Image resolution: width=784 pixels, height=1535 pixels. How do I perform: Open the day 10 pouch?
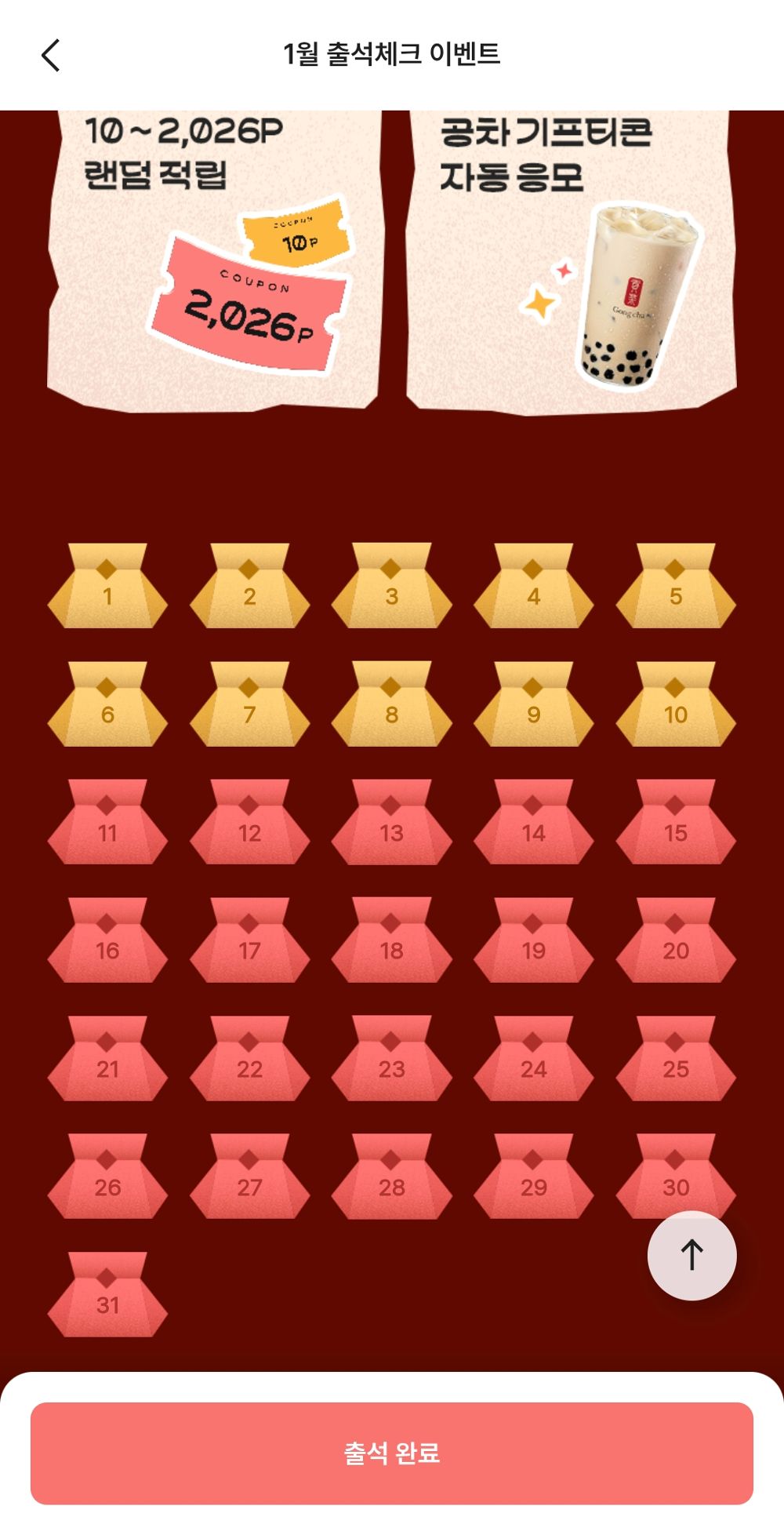pyautogui.click(x=675, y=705)
